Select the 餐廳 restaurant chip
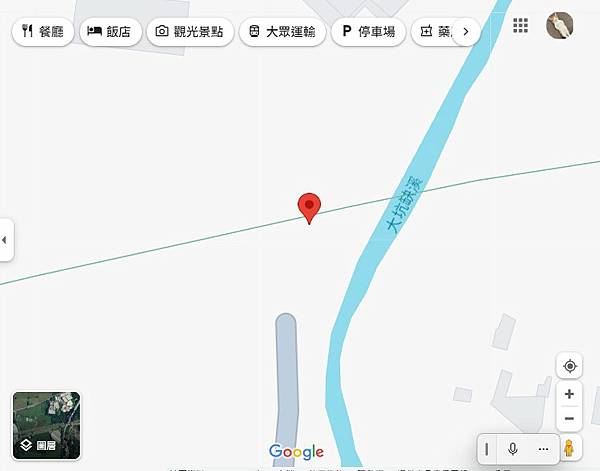Image resolution: width=600 pixels, height=471 pixels. pyautogui.click(x=42, y=32)
